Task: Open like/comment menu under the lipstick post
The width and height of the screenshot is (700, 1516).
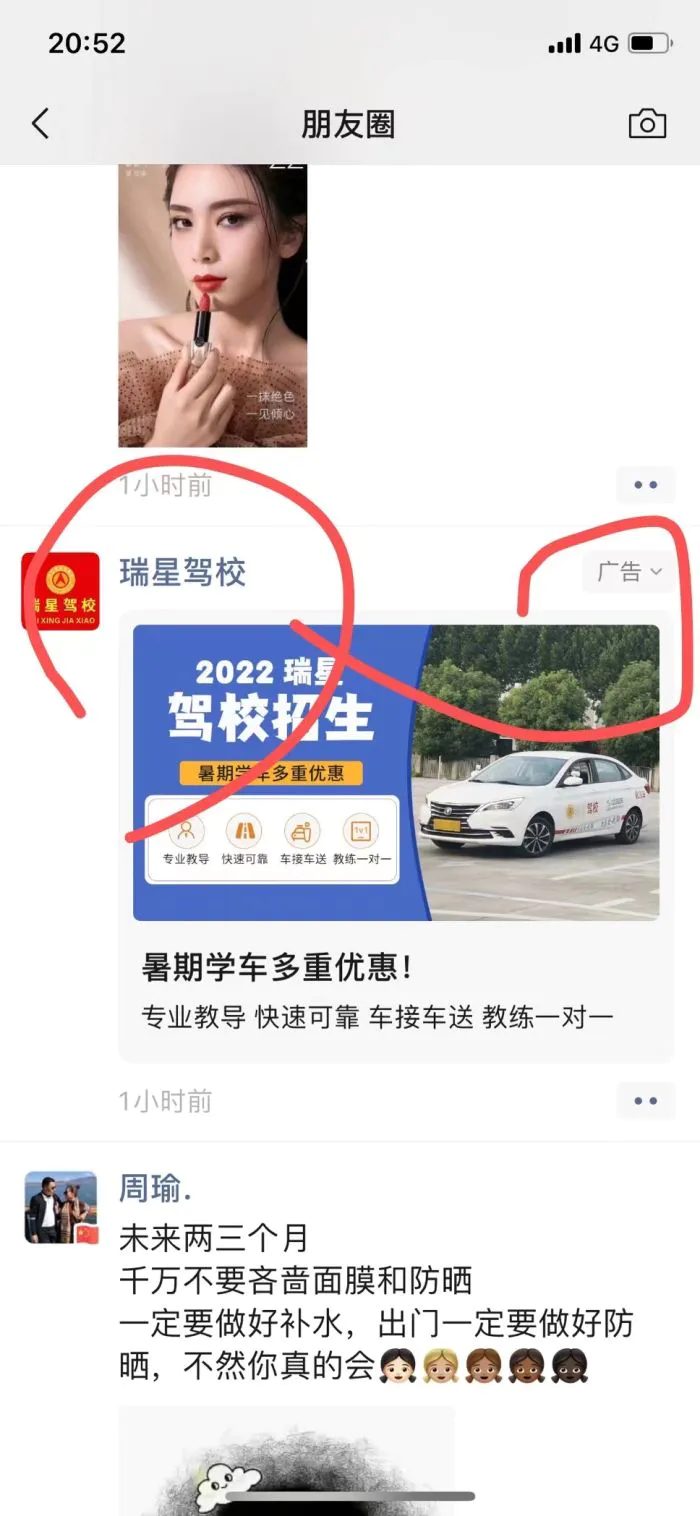Action: (x=645, y=485)
